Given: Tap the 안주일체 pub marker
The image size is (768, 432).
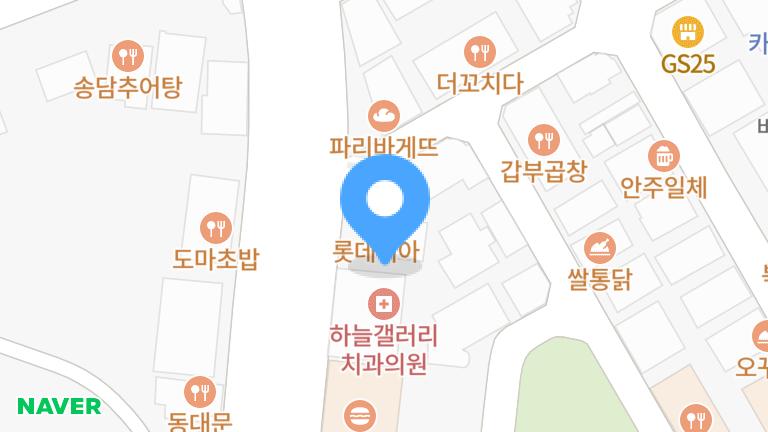Looking at the screenshot, I should pyautogui.click(x=663, y=156).
